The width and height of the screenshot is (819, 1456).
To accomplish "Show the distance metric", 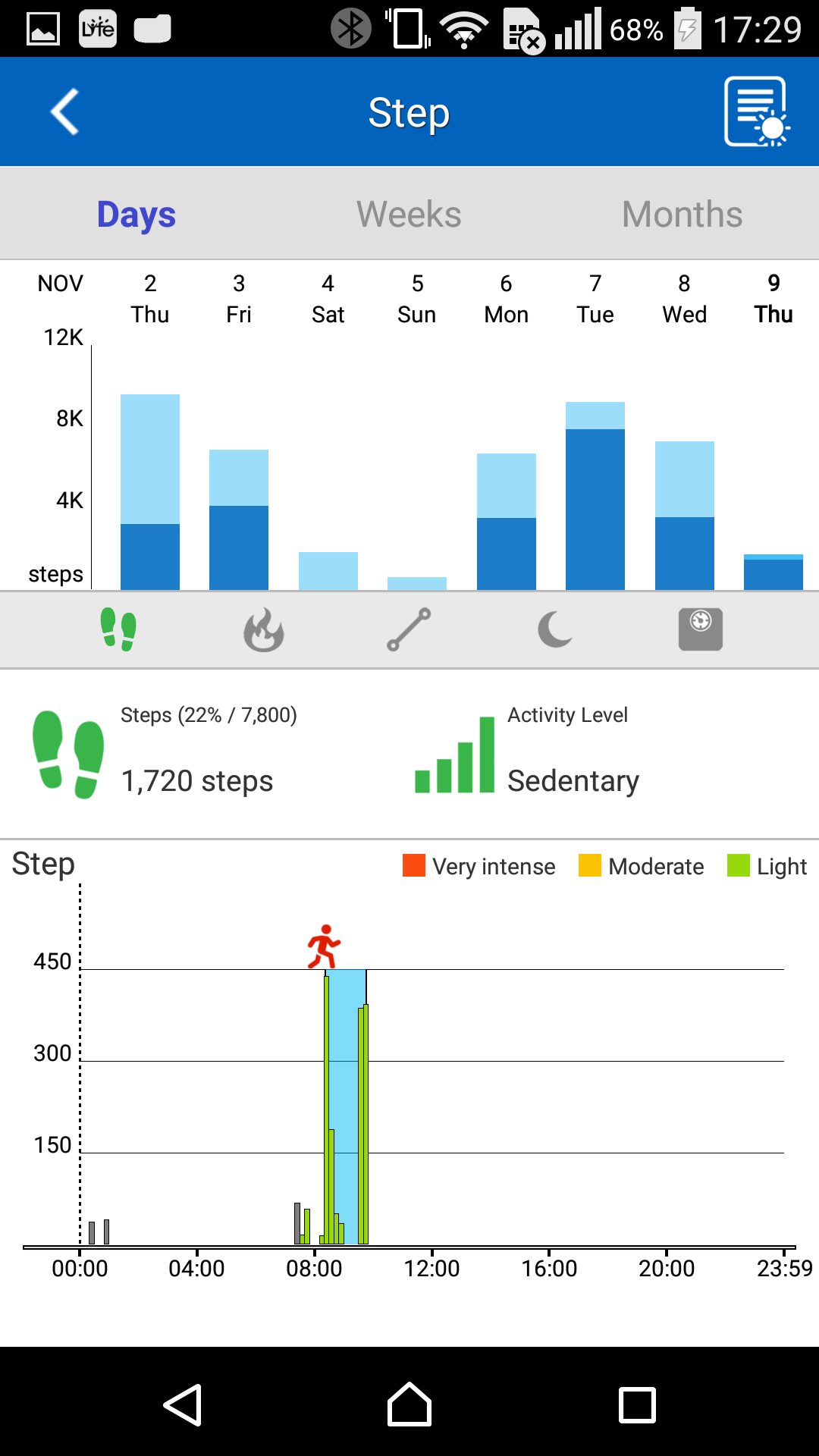I will pos(409,629).
